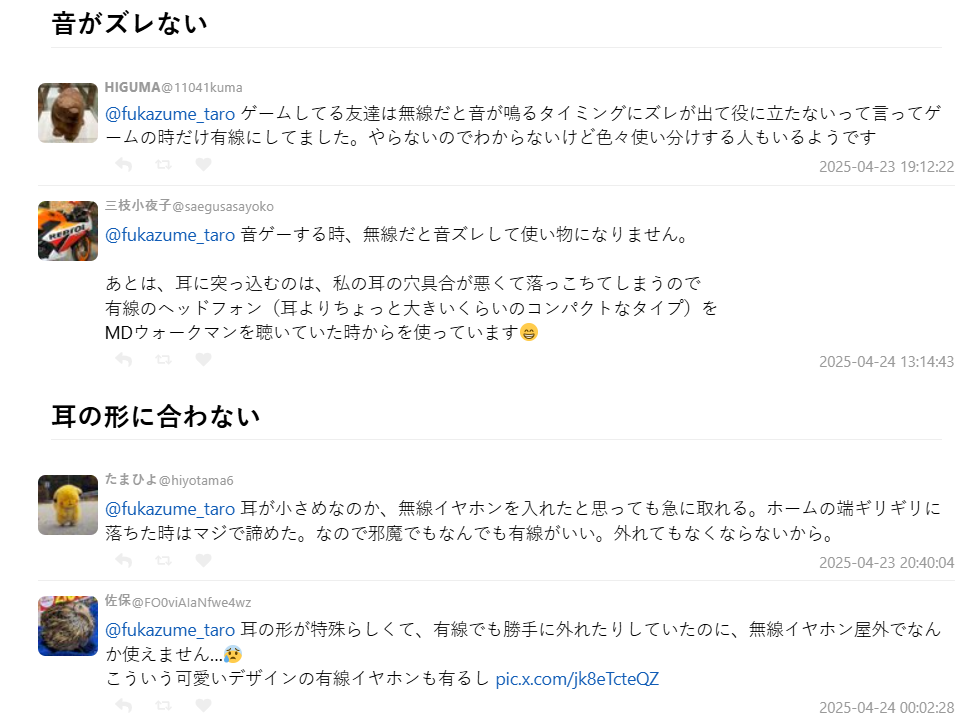
Task: Reply to HIGUMA's tweet
Action: tap(124, 164)
